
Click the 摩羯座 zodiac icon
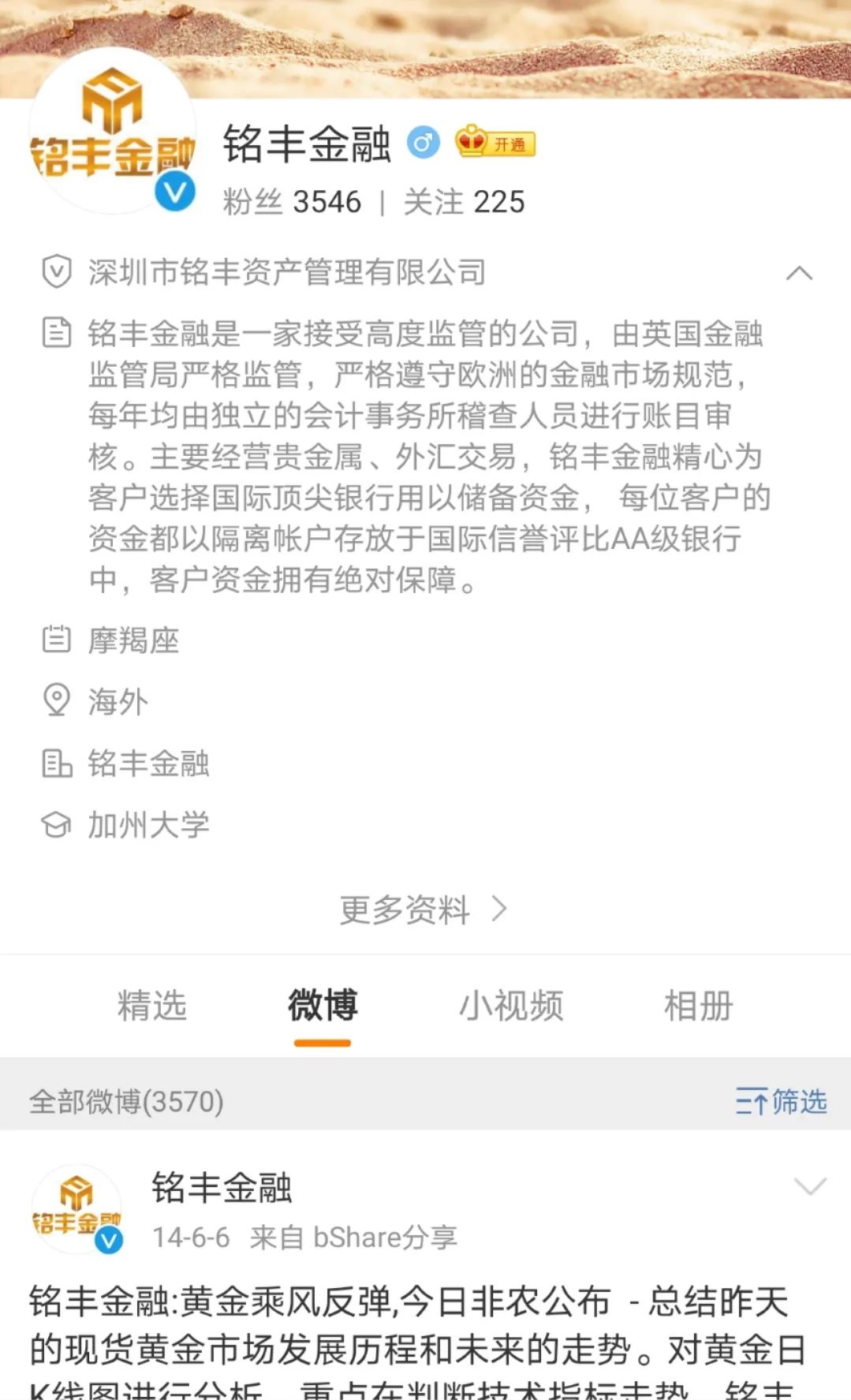(55, 640)
